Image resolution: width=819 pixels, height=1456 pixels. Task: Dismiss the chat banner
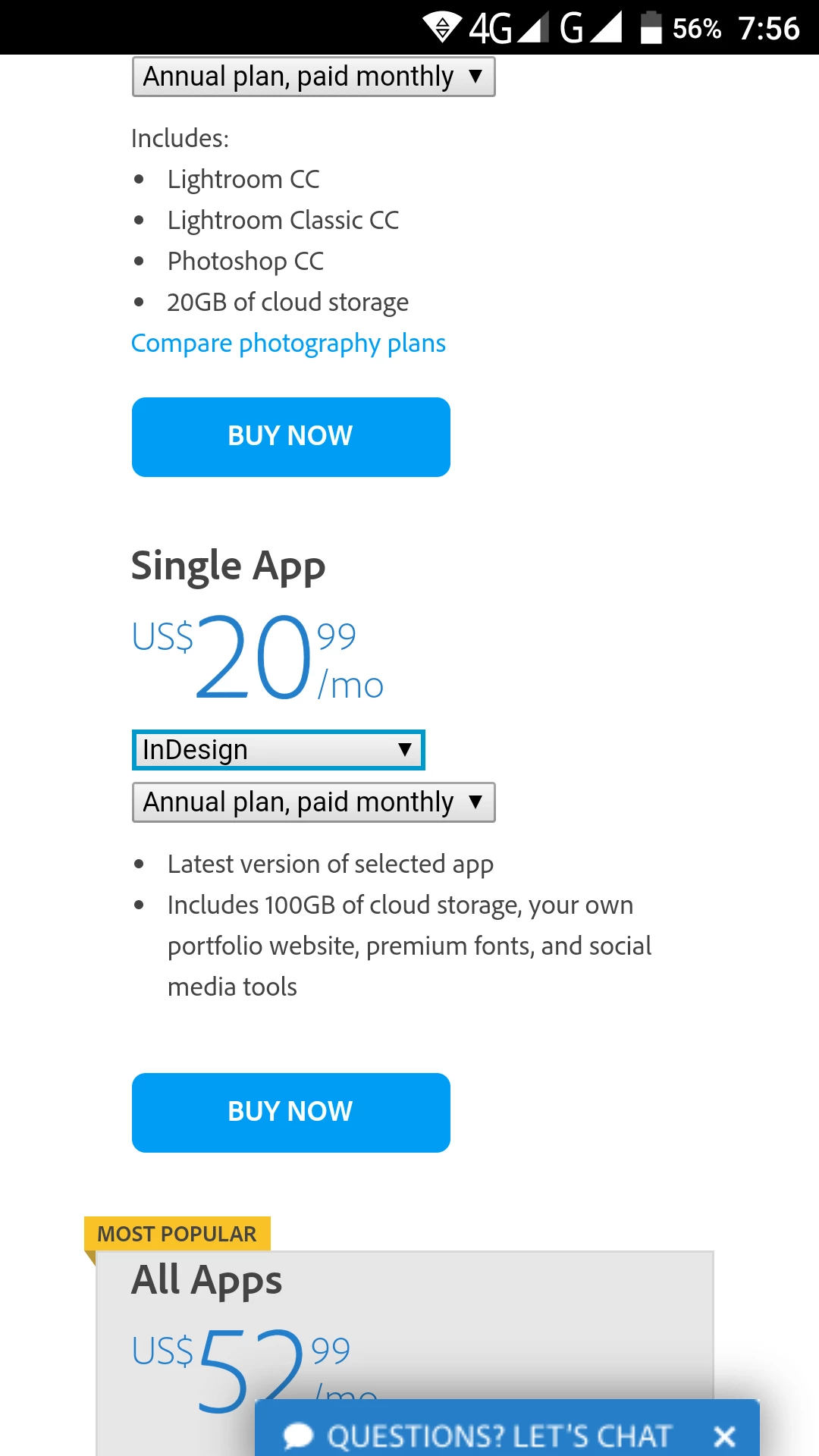click(724, 1436)
